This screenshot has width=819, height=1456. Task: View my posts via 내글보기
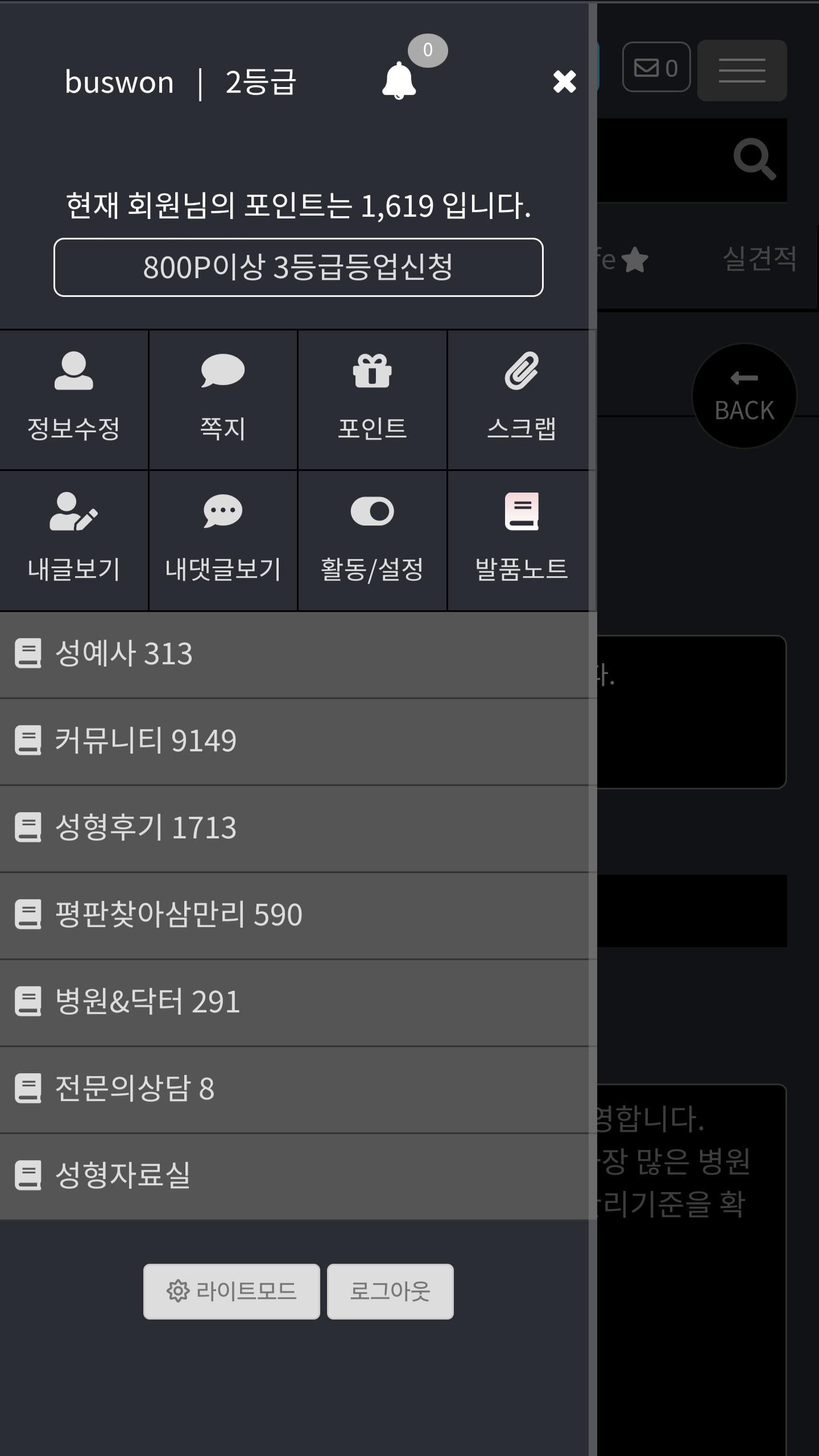pyautogui.click(x=74, y=541)
